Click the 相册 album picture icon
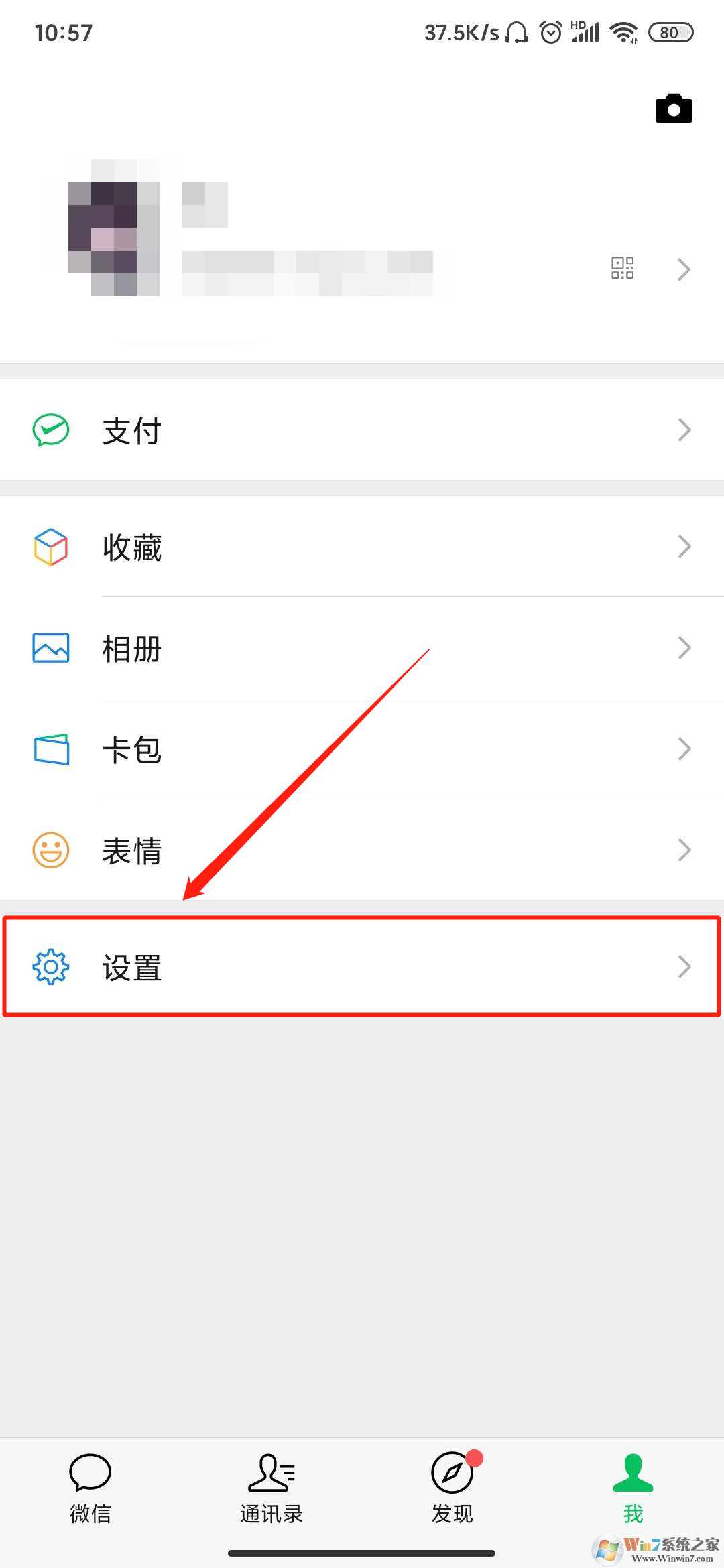The height and width of the screenshot is (1568, 724). [50, 649]
